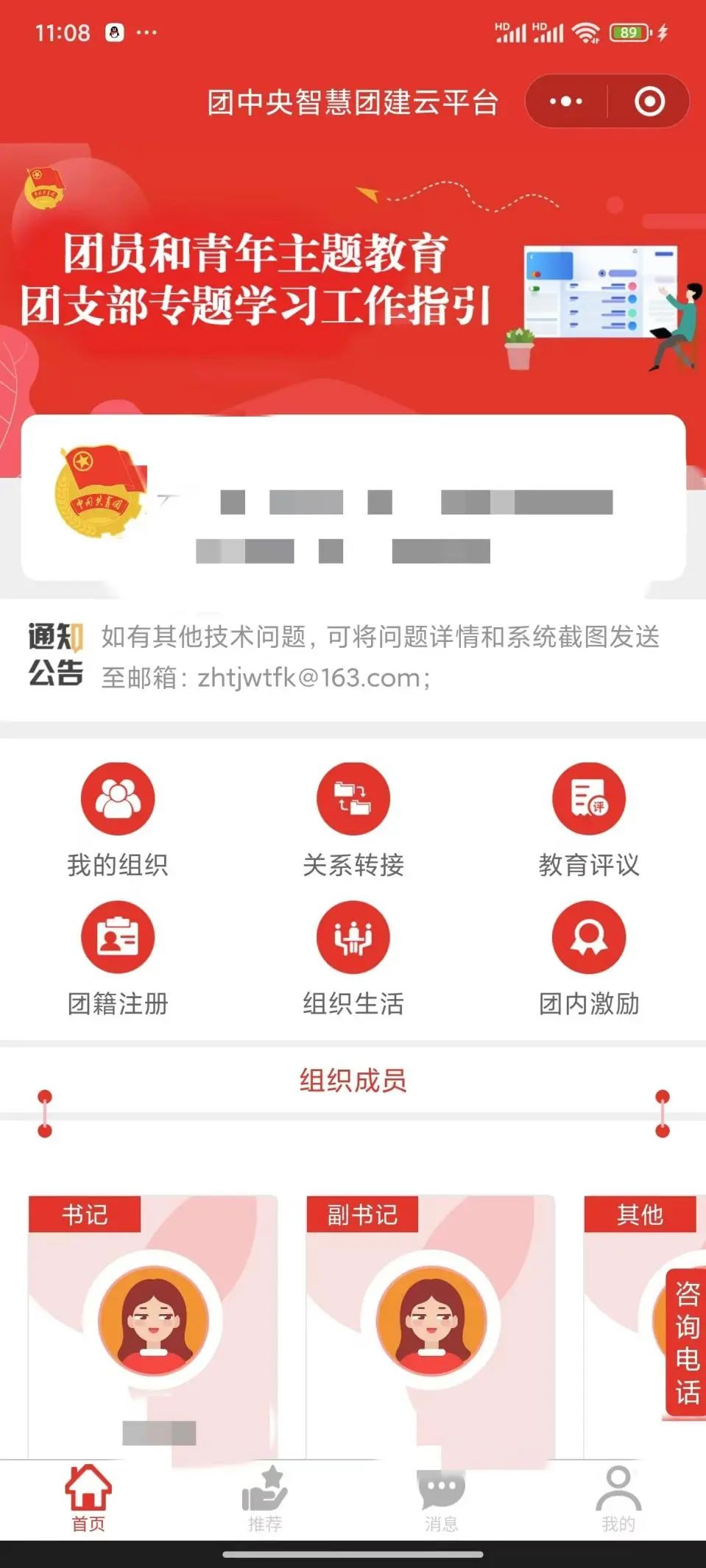Image resolution: width=706 pixels, height=1568 pixels.
Task: Open the 团员和青年主题教育 banner
Action: tap(352, 280)
